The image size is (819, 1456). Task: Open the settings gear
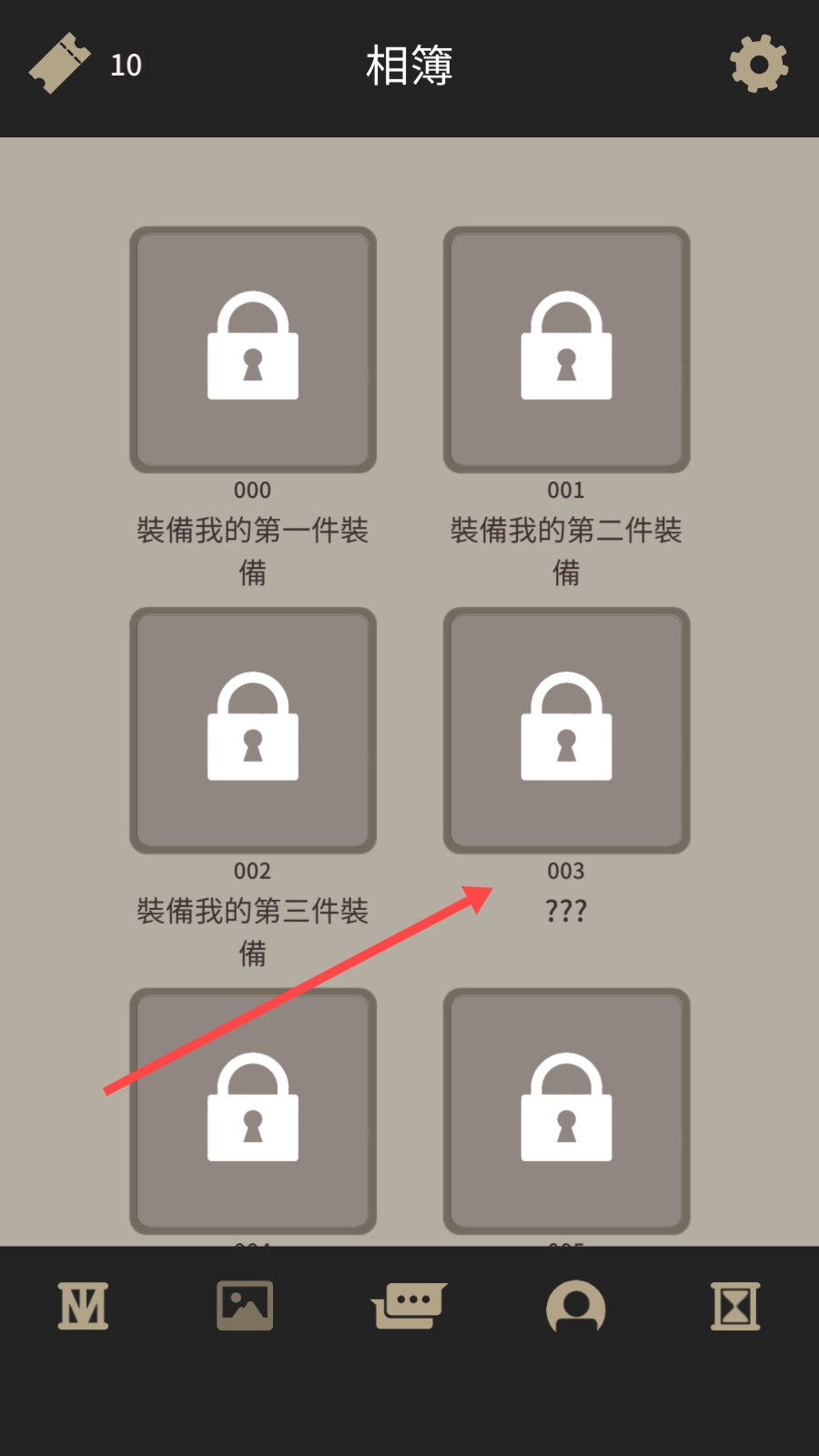[x=759, y=64]
